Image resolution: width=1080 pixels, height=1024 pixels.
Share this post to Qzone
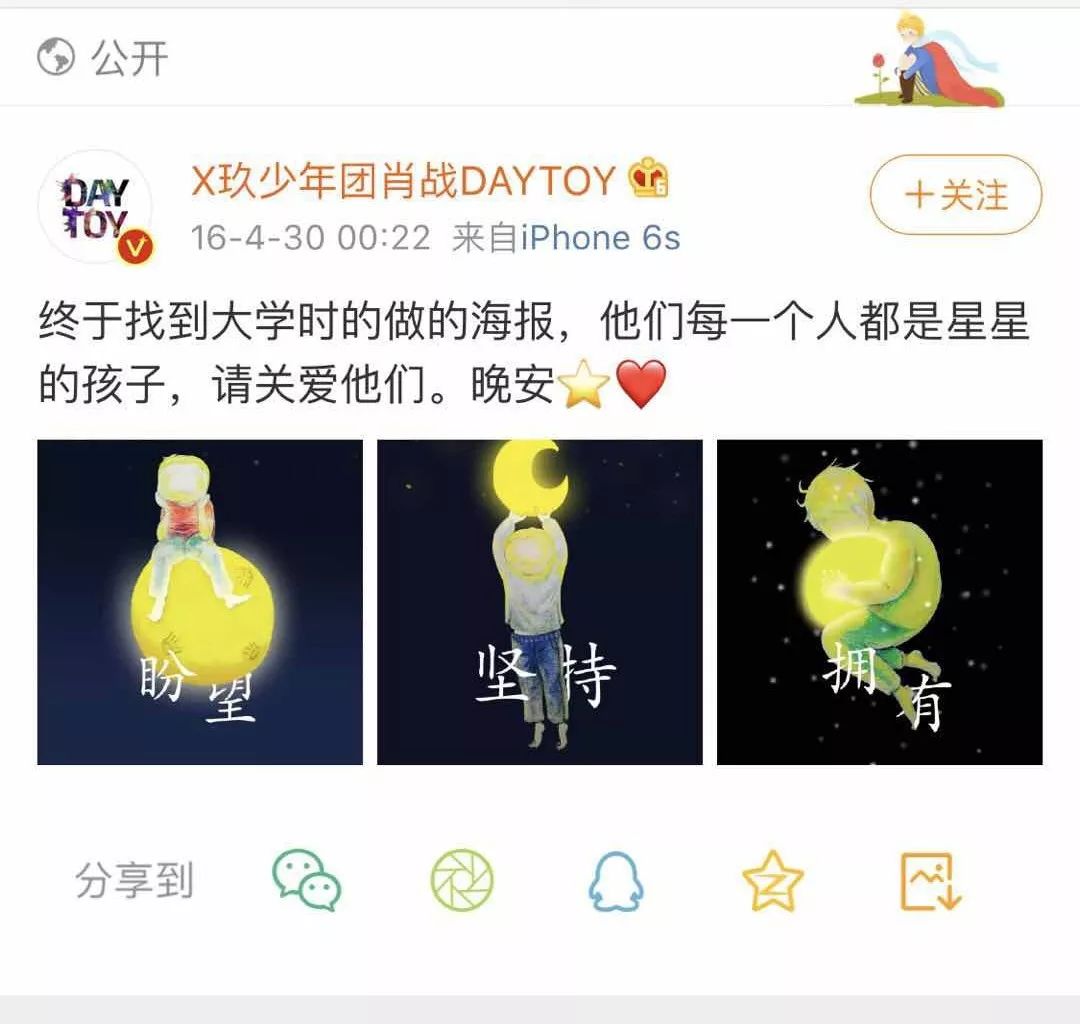773,880
